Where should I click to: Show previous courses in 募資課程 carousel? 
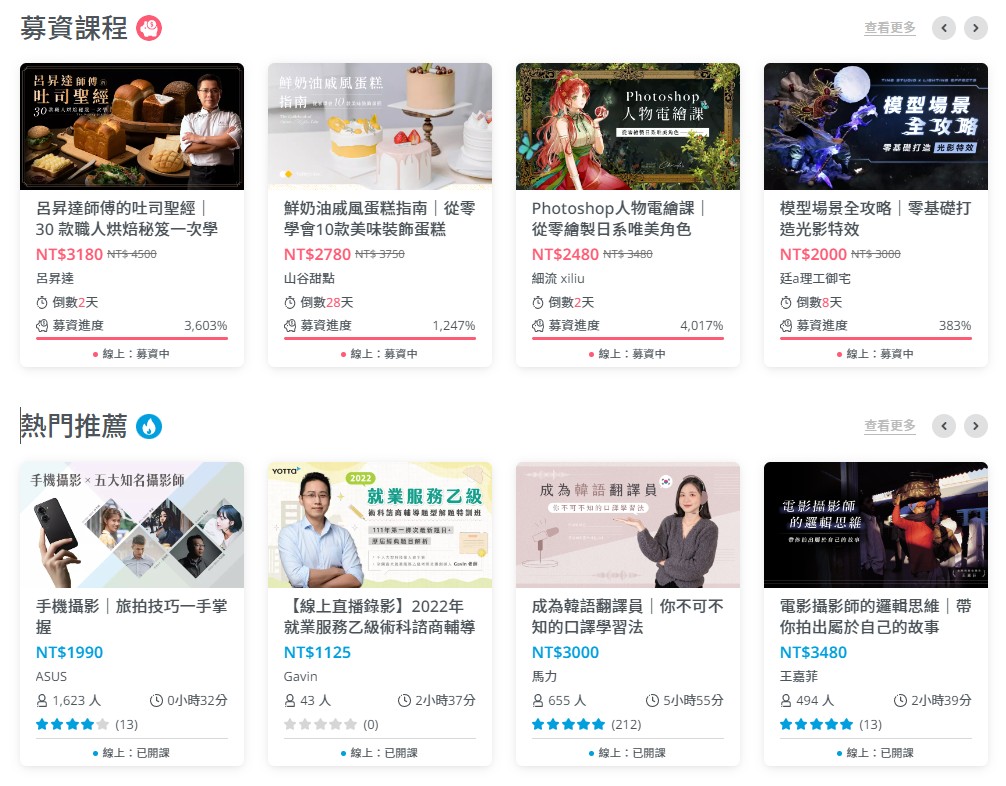[x=943, y=28]
